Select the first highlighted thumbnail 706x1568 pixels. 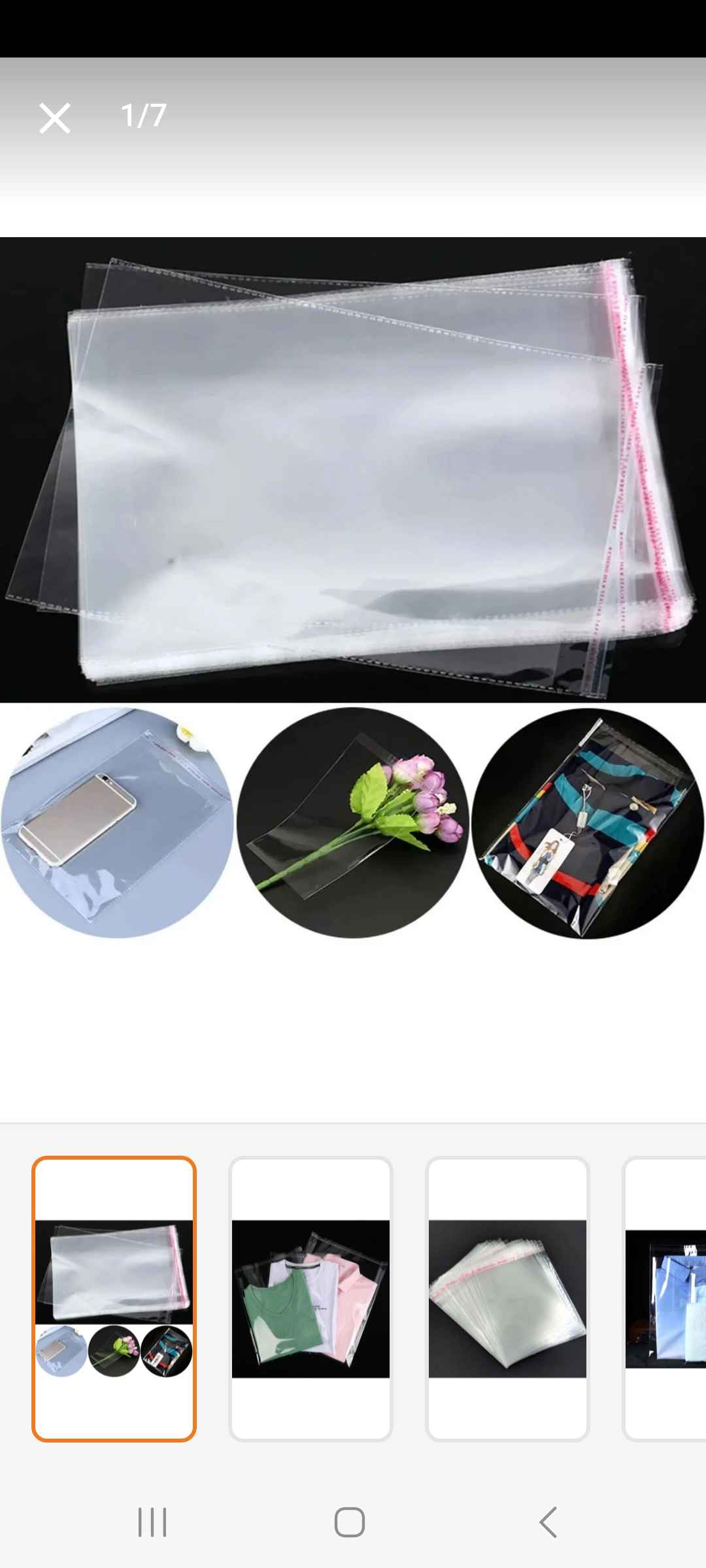pyautogui.click(x=114, y=1299)
